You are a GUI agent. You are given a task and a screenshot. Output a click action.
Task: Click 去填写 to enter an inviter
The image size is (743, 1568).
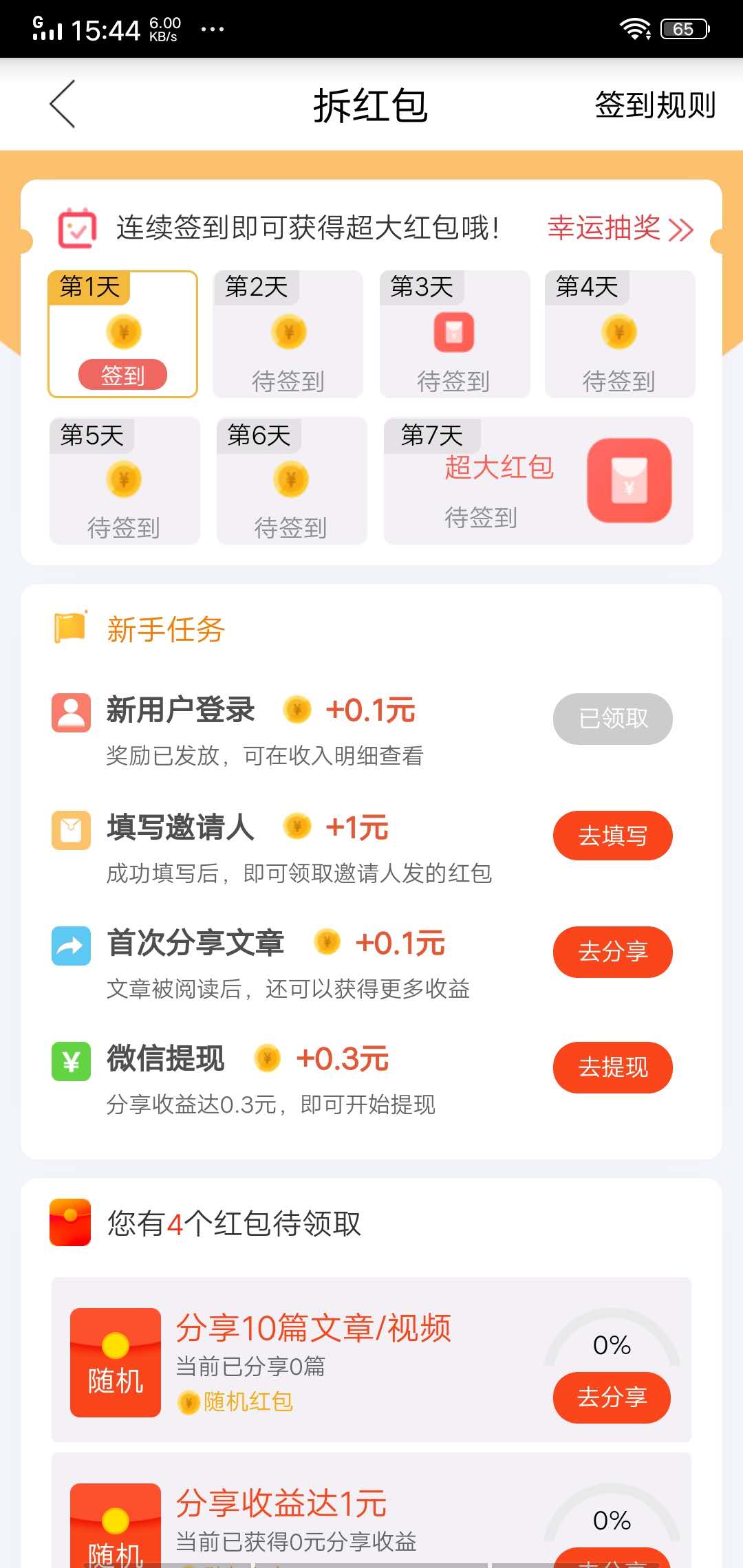[x=612, y=836]
